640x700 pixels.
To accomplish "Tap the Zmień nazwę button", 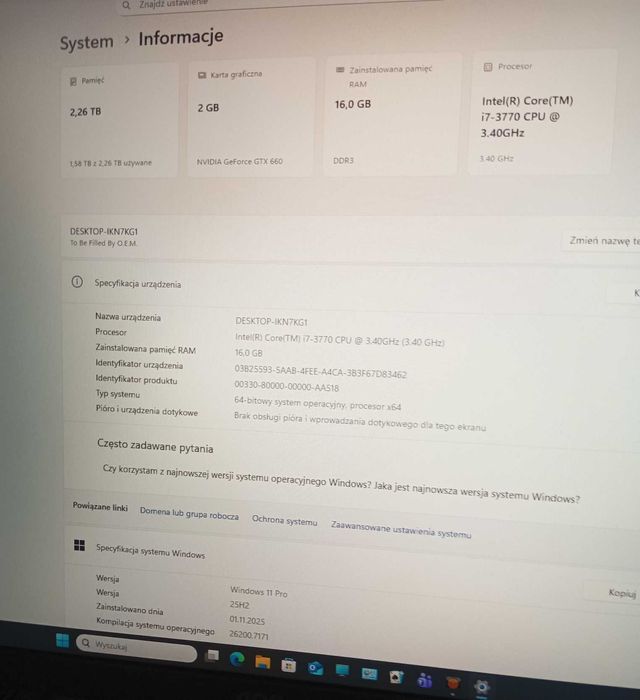I will point(602,241).
